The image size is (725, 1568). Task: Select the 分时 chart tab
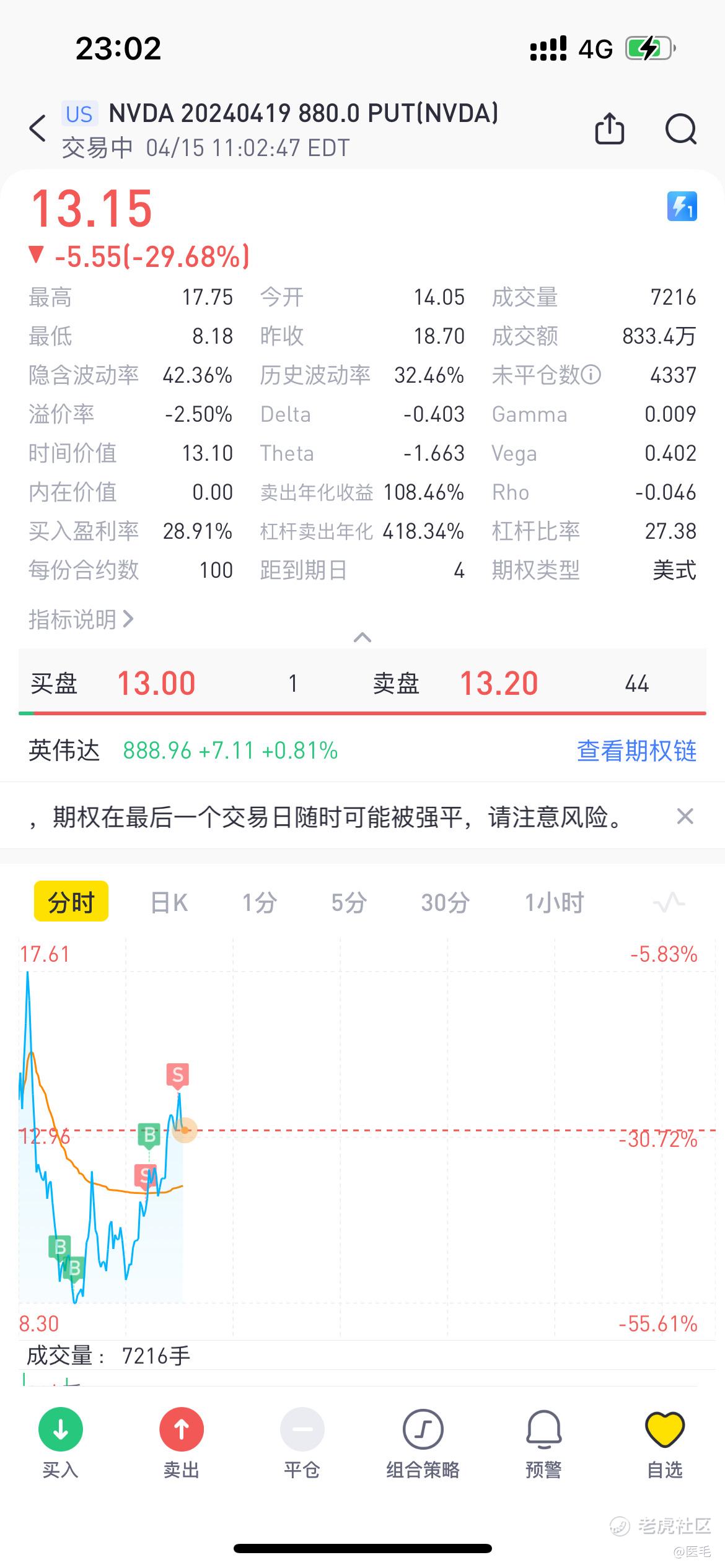(x=71, y=902)
